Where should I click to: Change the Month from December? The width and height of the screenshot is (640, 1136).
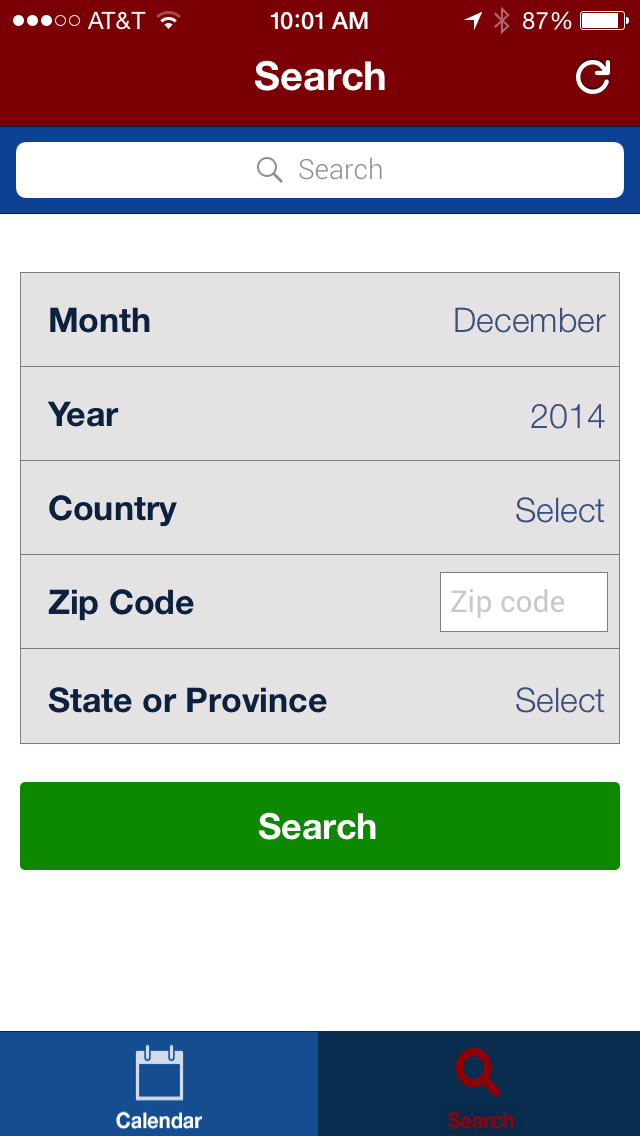click(320, 320)
